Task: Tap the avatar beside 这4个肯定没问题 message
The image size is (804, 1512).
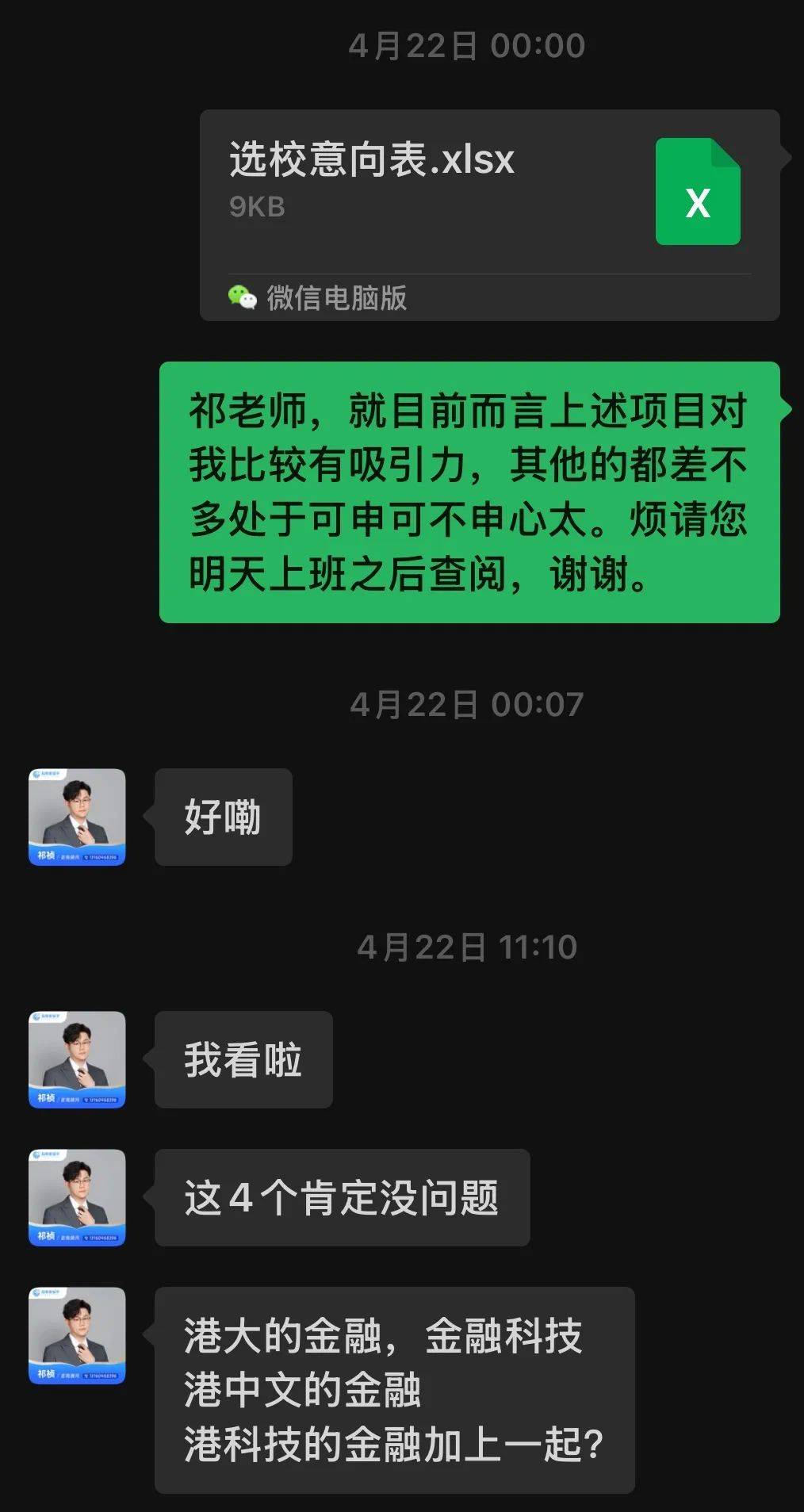Action: (x=77, y=1197)
